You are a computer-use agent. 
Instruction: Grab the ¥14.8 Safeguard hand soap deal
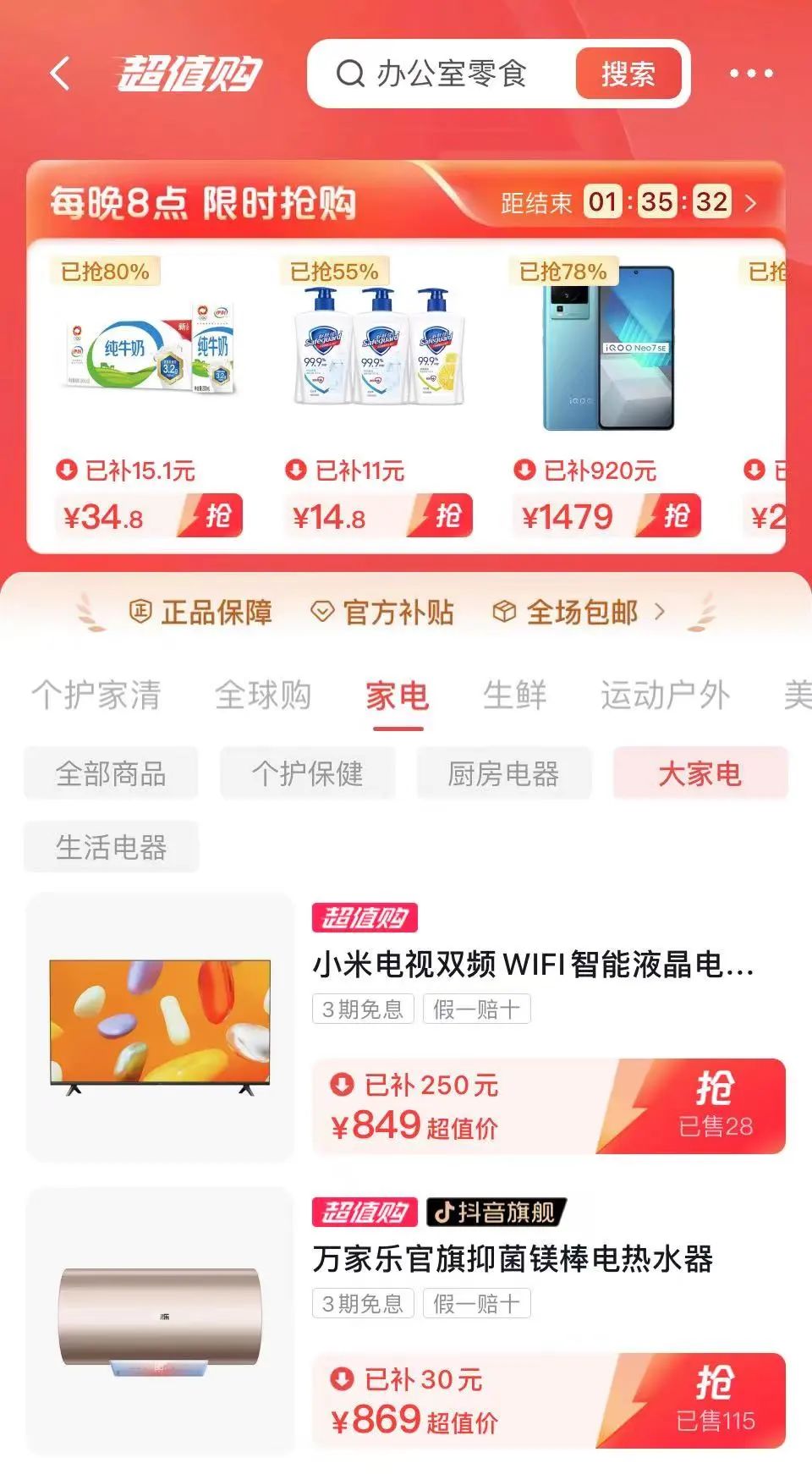coord(441,515)
